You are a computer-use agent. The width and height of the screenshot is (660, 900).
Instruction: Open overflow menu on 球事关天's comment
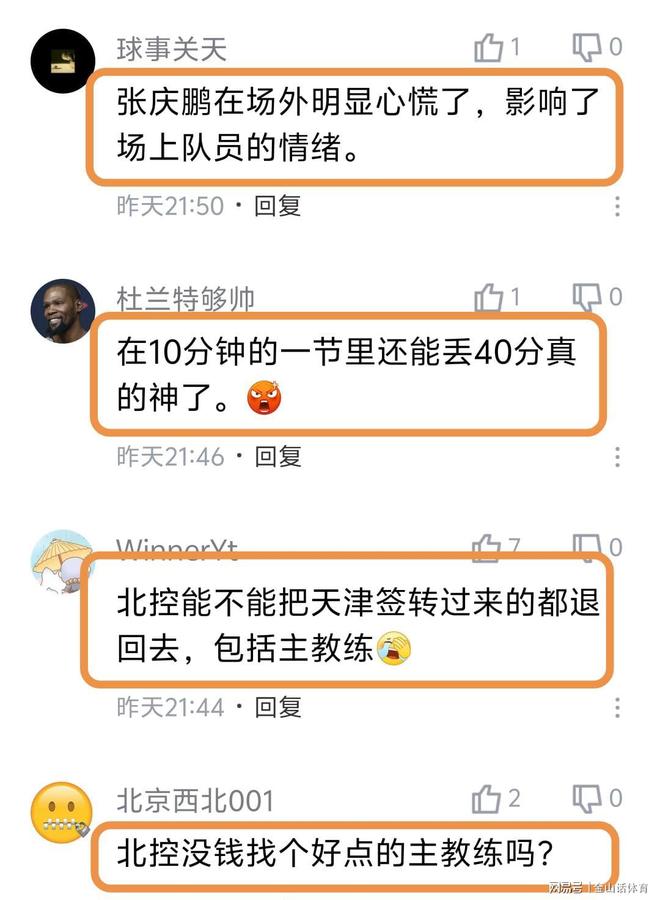pyautogui.click(x=617, y=206)
